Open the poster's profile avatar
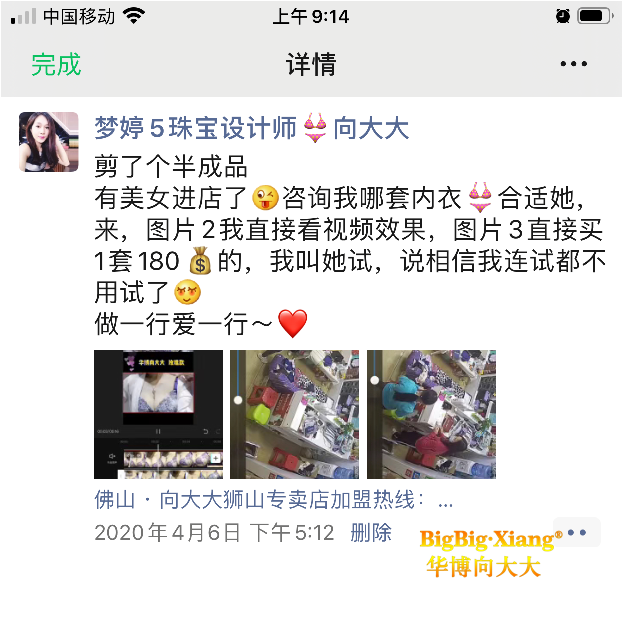This screenshot has height=636, width=623. pos(48,142)
